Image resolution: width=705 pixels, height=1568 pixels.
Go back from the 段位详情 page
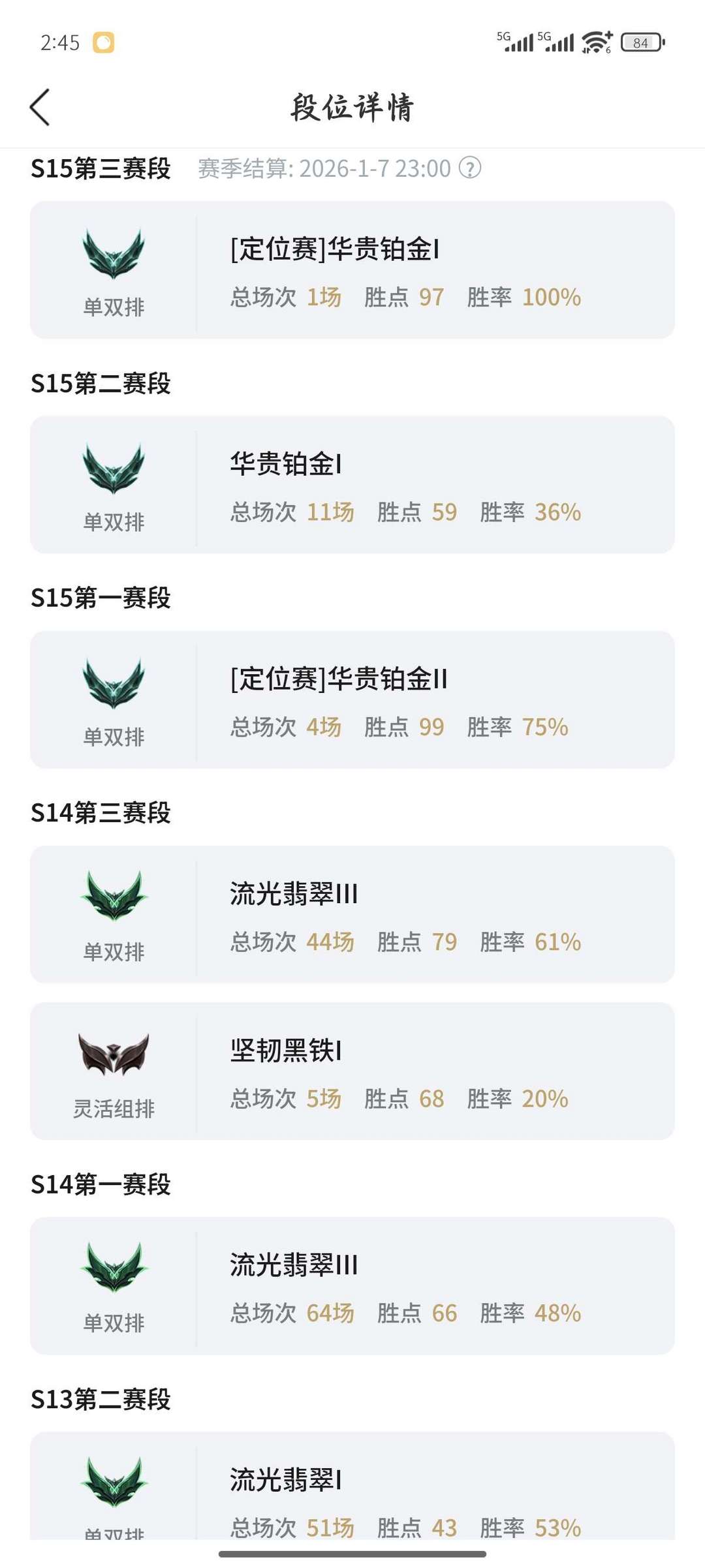40,107
